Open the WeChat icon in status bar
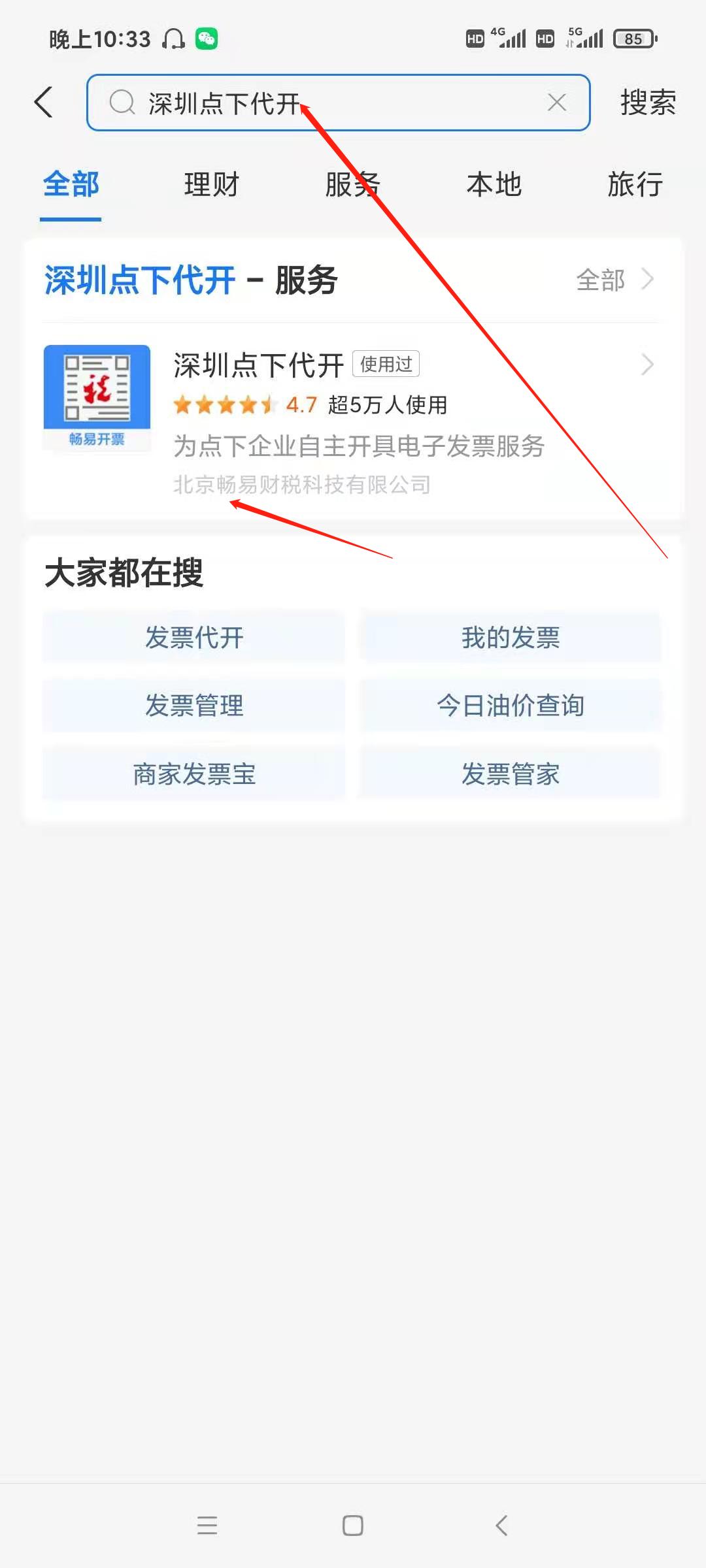Viewport: 706px width, 1568px height. [207, 39]
